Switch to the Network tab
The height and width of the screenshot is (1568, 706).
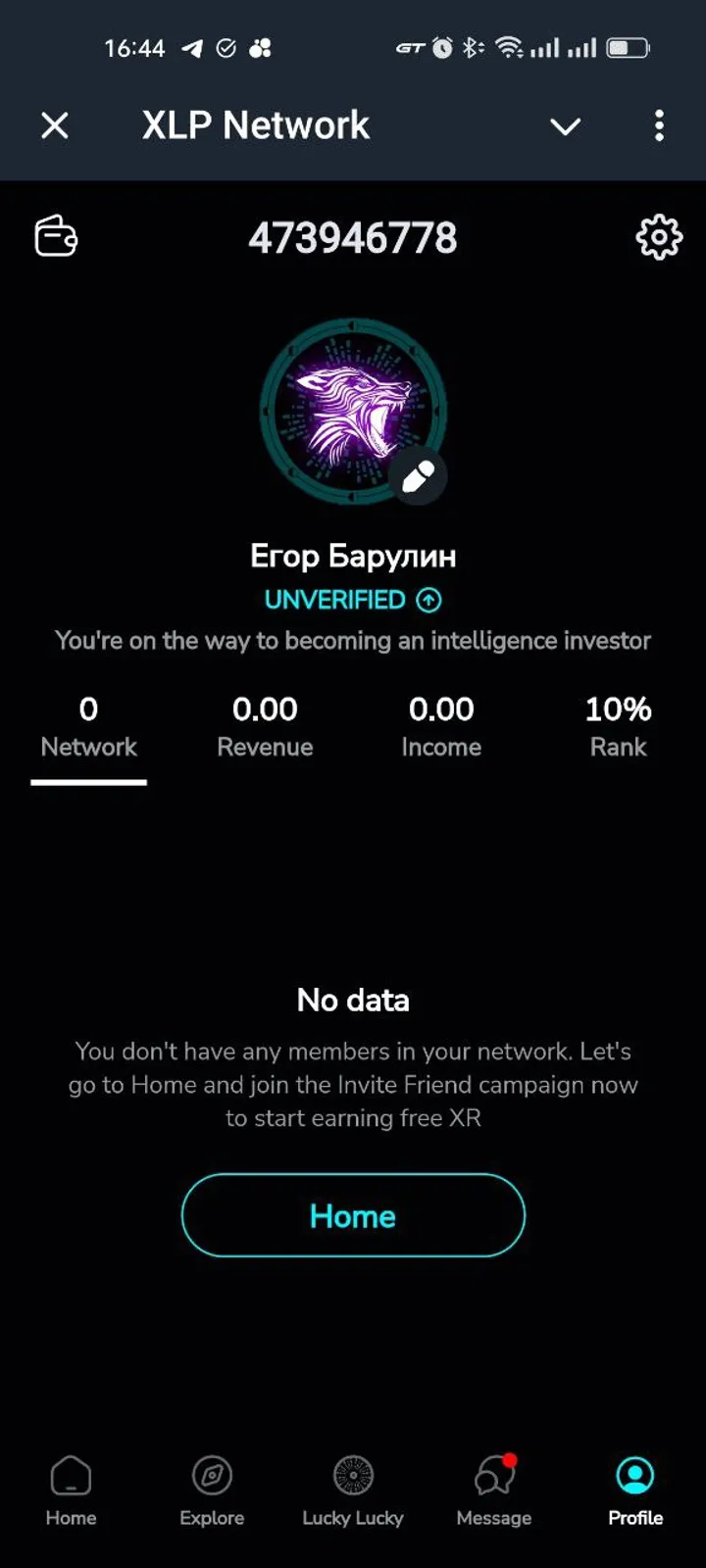click(88, 727)
